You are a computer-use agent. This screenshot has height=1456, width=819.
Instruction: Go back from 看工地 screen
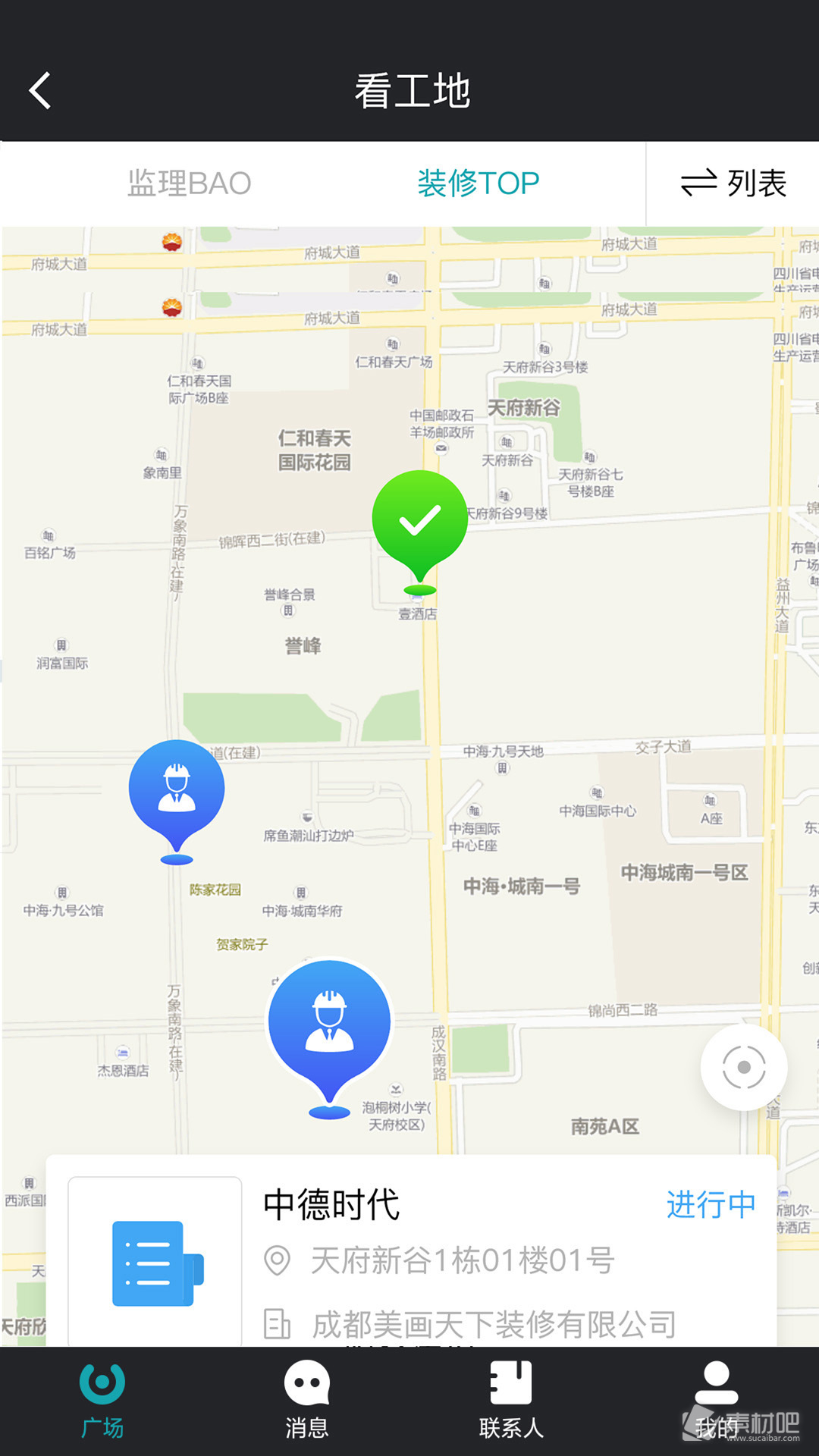click(39, 91)
